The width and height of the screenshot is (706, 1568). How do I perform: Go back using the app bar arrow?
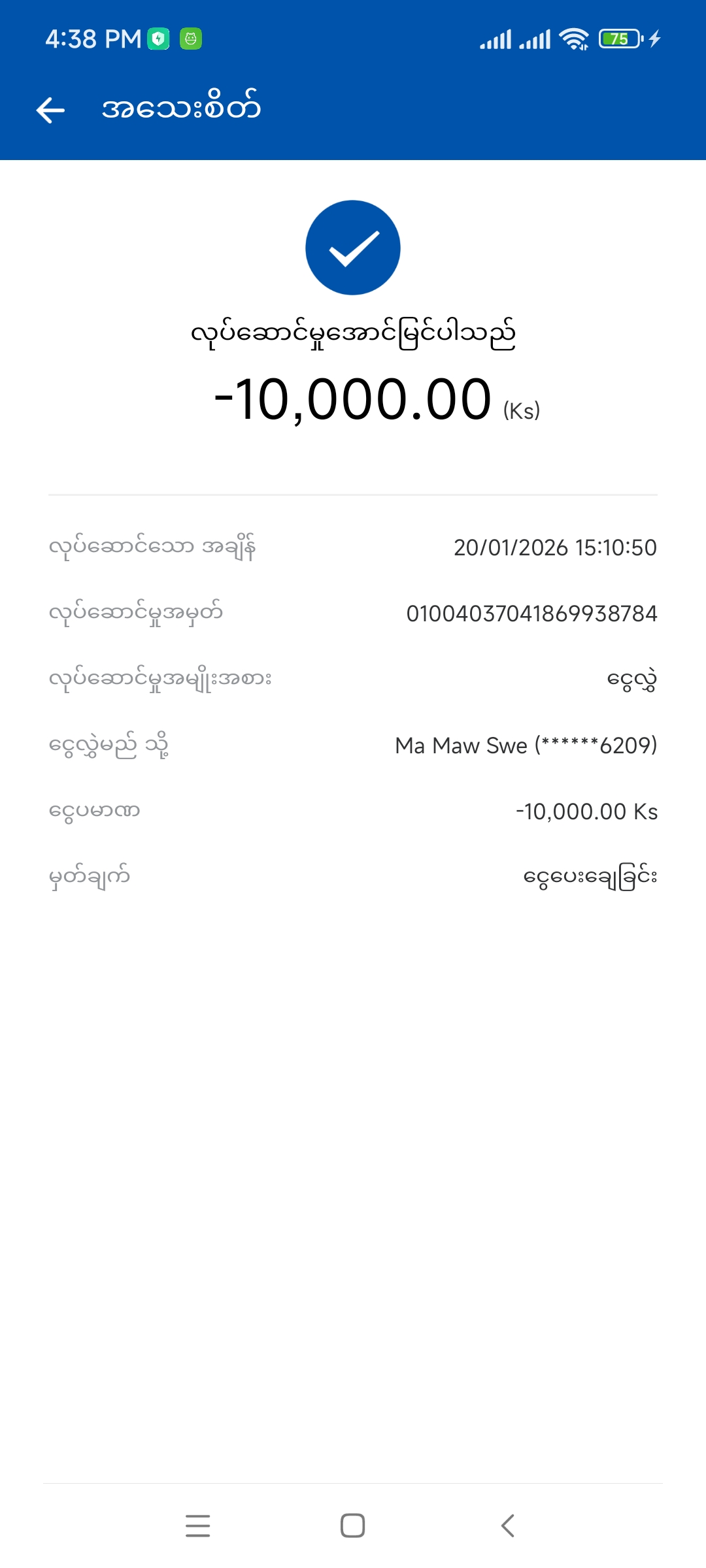point(50,110)
